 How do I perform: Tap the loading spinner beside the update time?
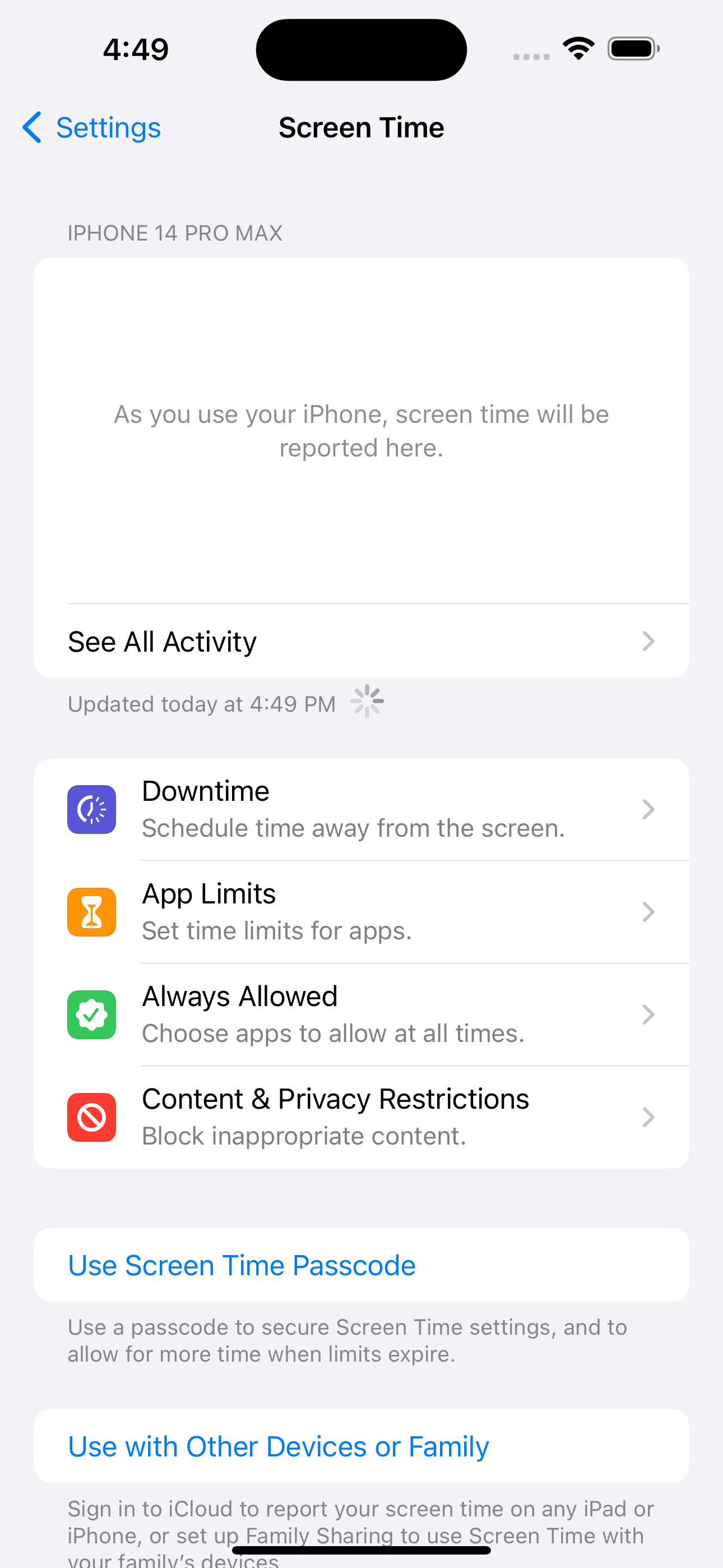(x=367, y=702)
